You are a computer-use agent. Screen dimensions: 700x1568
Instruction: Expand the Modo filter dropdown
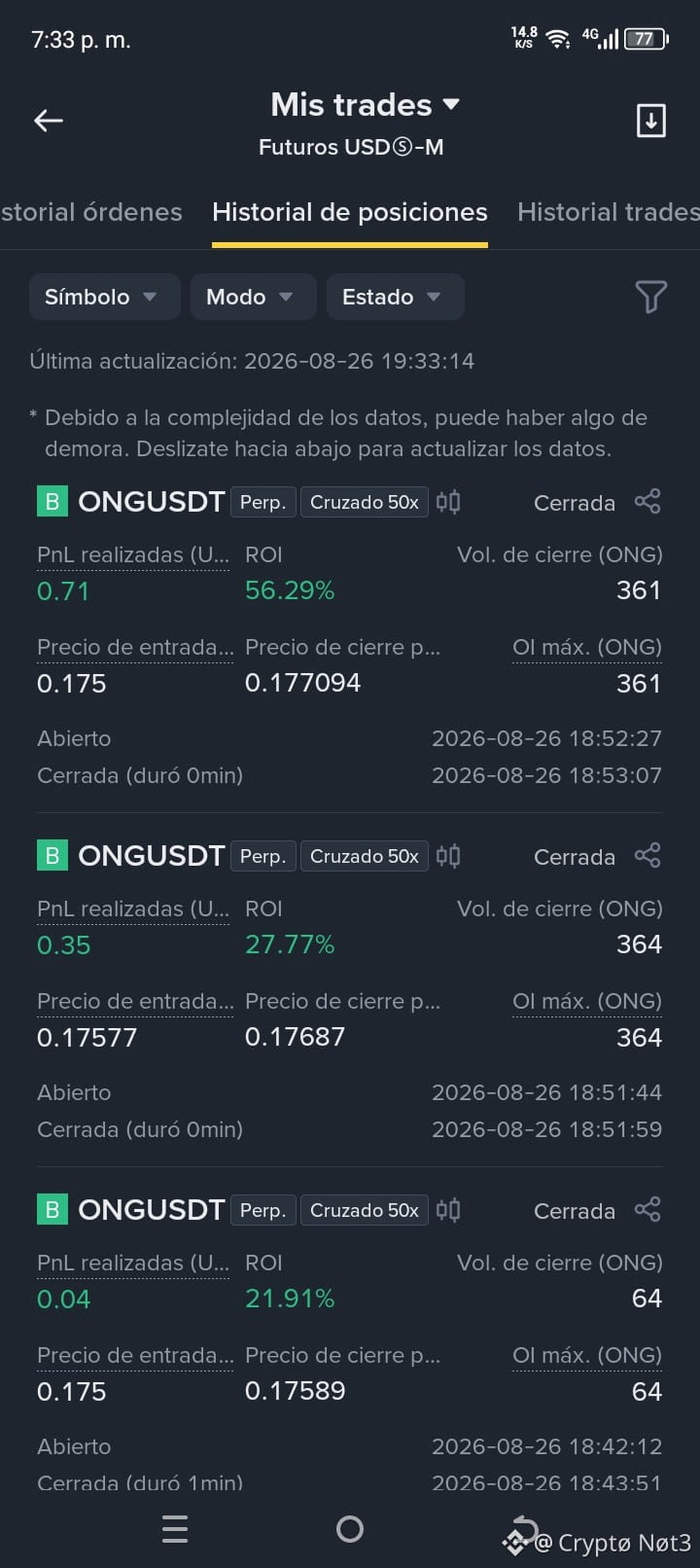254,297
